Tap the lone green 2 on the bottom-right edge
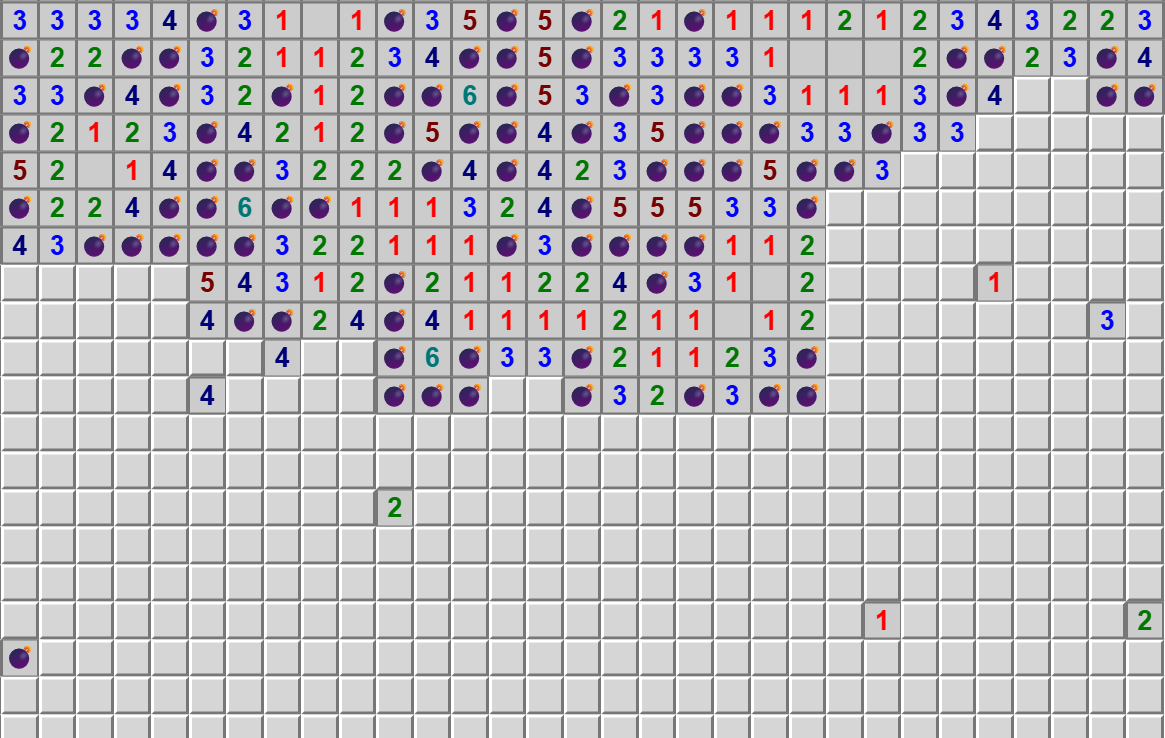Image resolution: width=1165 pixels, height=738 pixels. point(1144,621)
